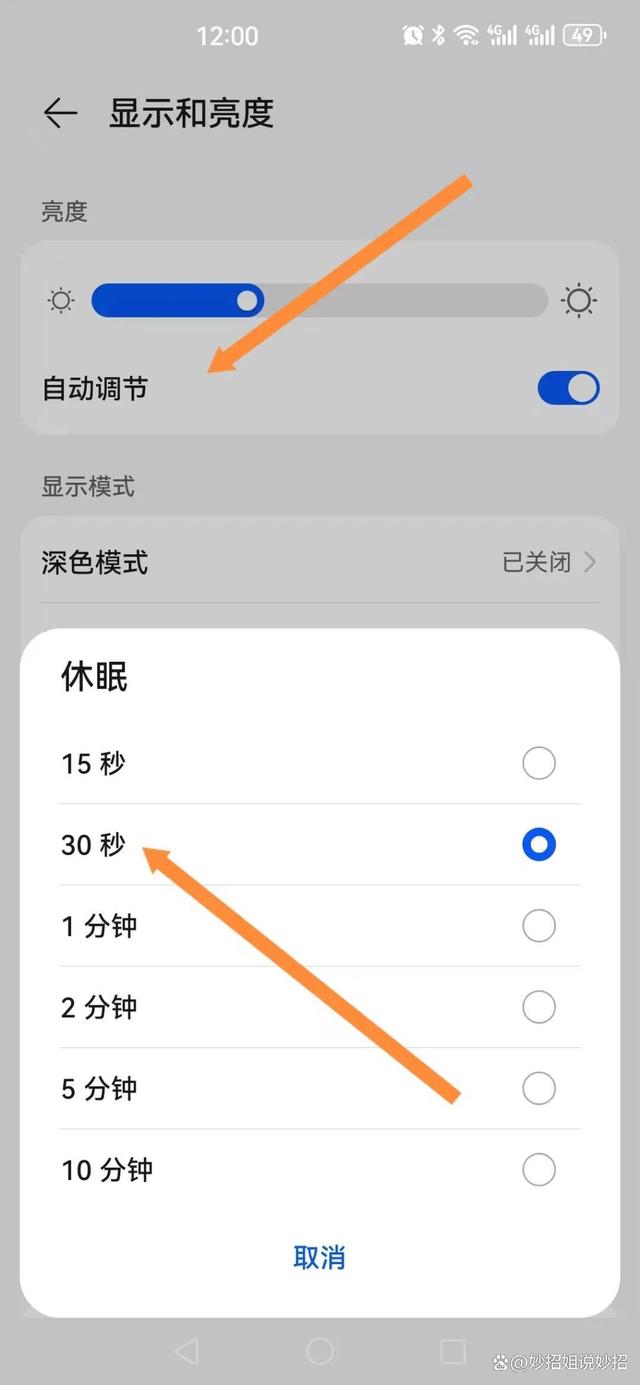Tap 取消 to dismiss the dialog
This screenshot has width=640, height=1385.
319,1257
